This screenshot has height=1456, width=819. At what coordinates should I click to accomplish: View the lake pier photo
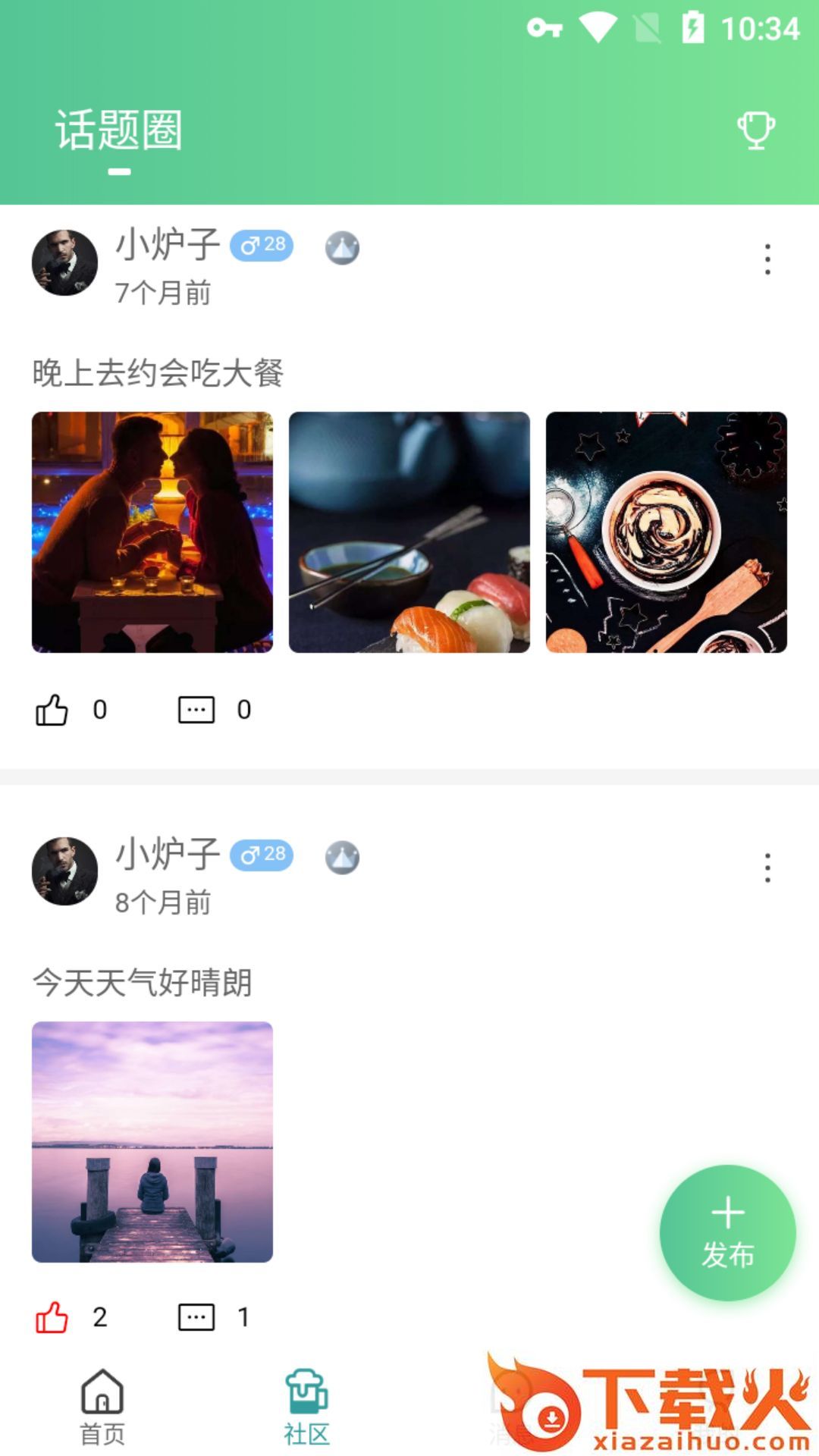(x=152, y=1141)
